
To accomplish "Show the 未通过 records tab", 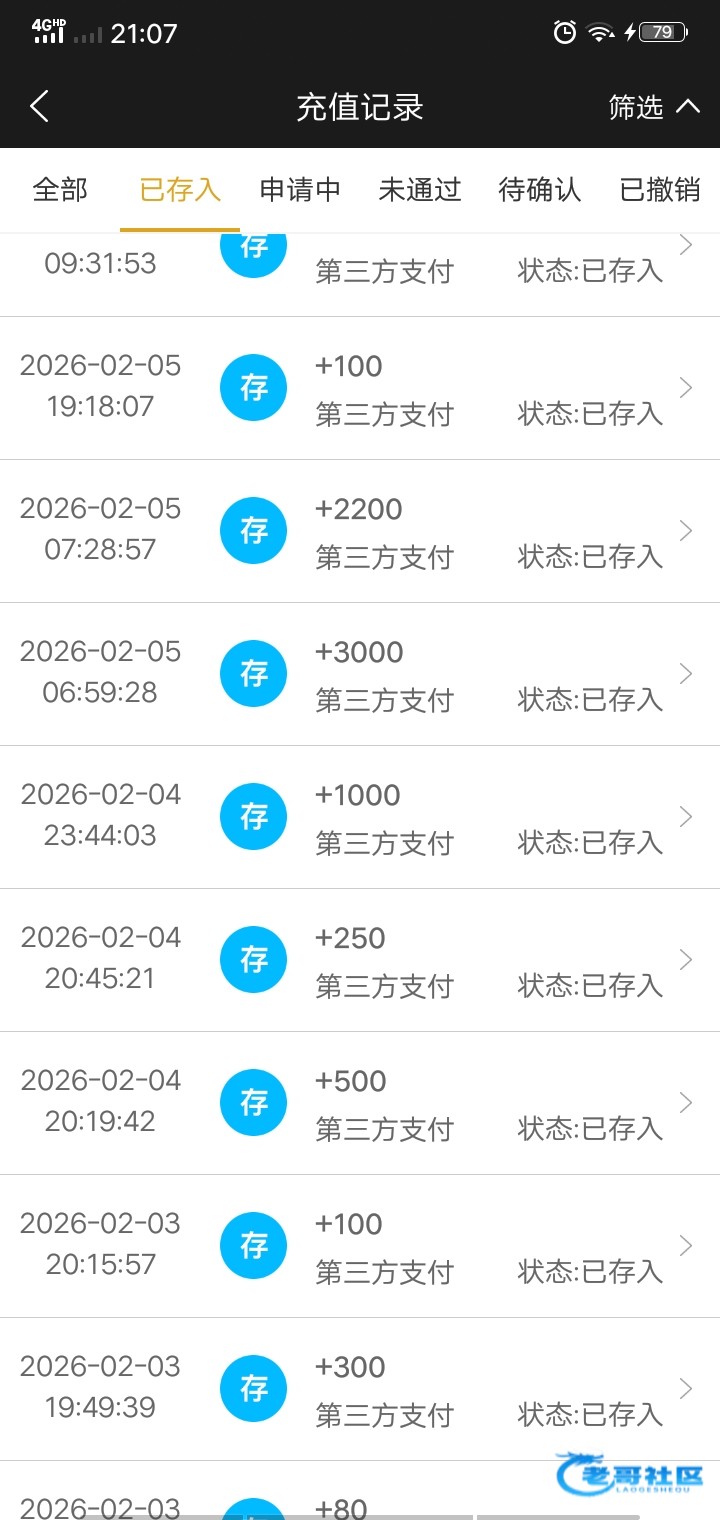I will 420,190.
